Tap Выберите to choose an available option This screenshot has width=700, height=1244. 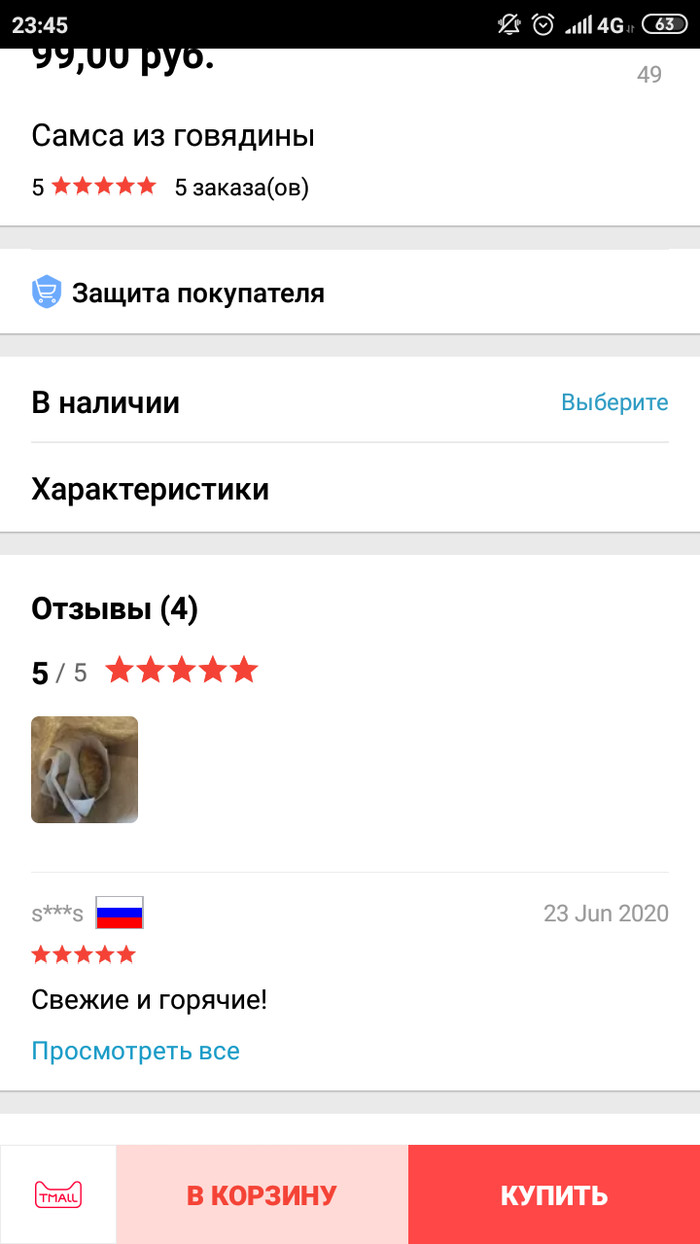pos(614,402)
